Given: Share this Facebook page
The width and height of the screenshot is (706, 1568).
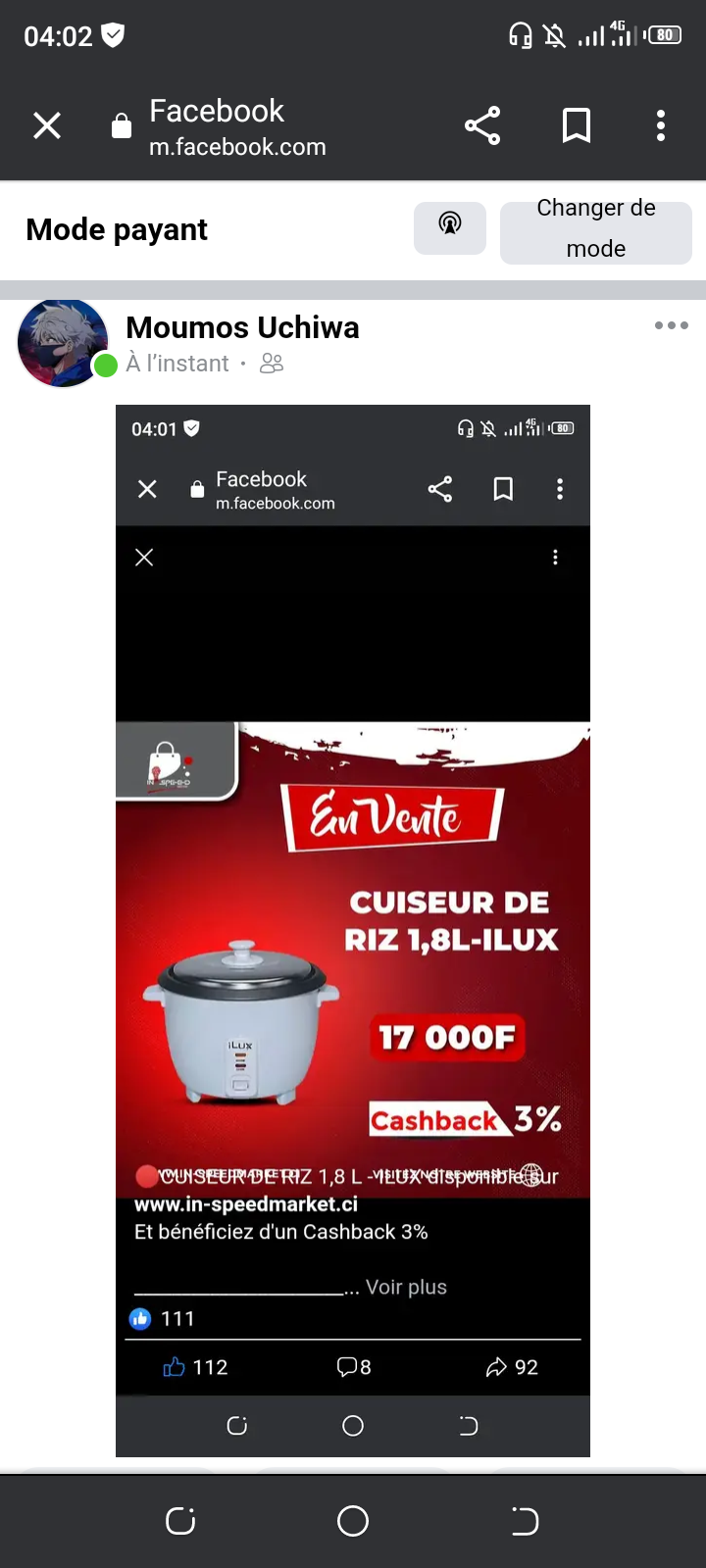Looking at the screenshot, I should [481, 125].
